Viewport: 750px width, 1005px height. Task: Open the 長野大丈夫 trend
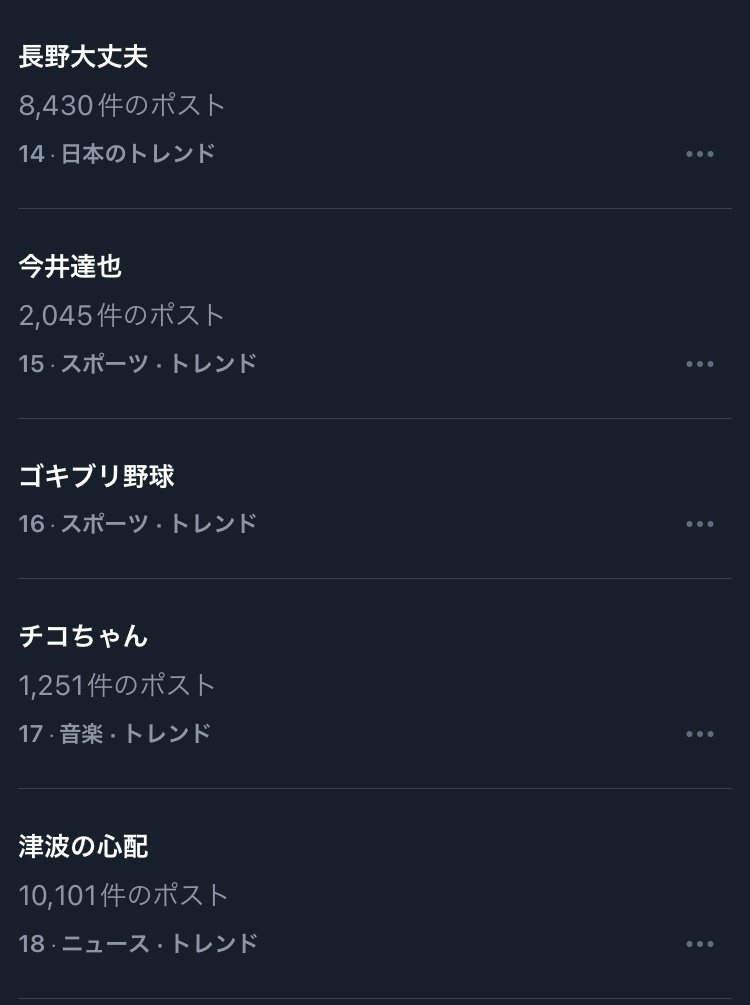84,57
